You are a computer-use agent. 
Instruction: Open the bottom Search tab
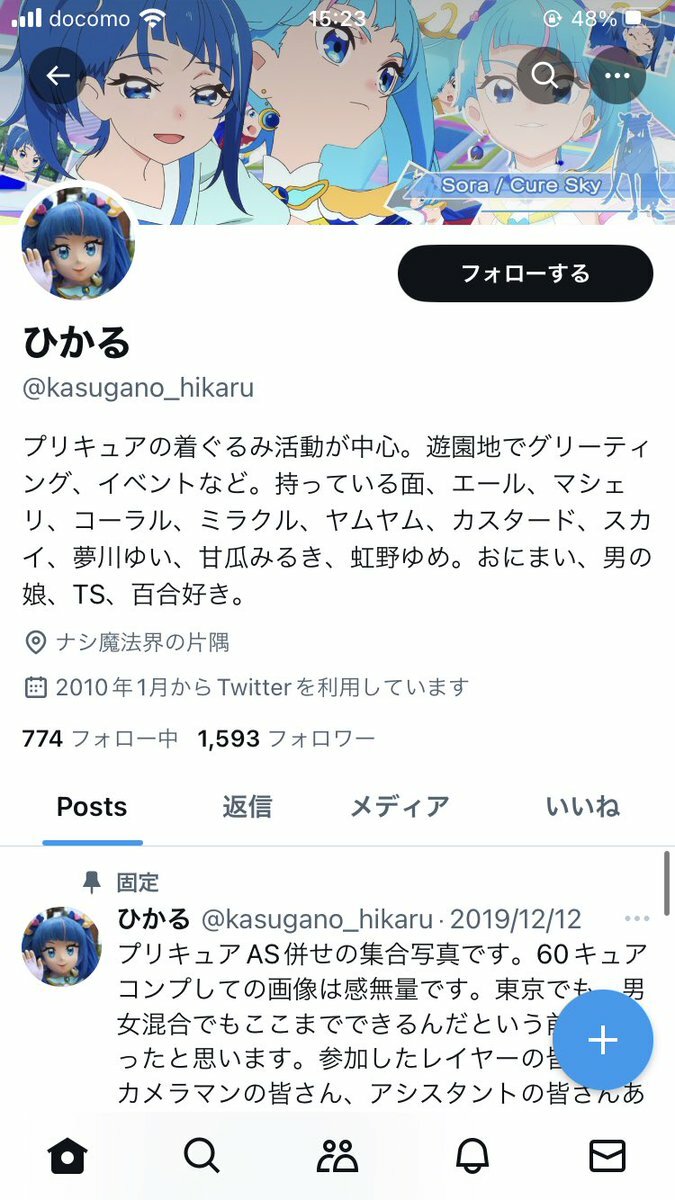click(x=202, y=1156)
